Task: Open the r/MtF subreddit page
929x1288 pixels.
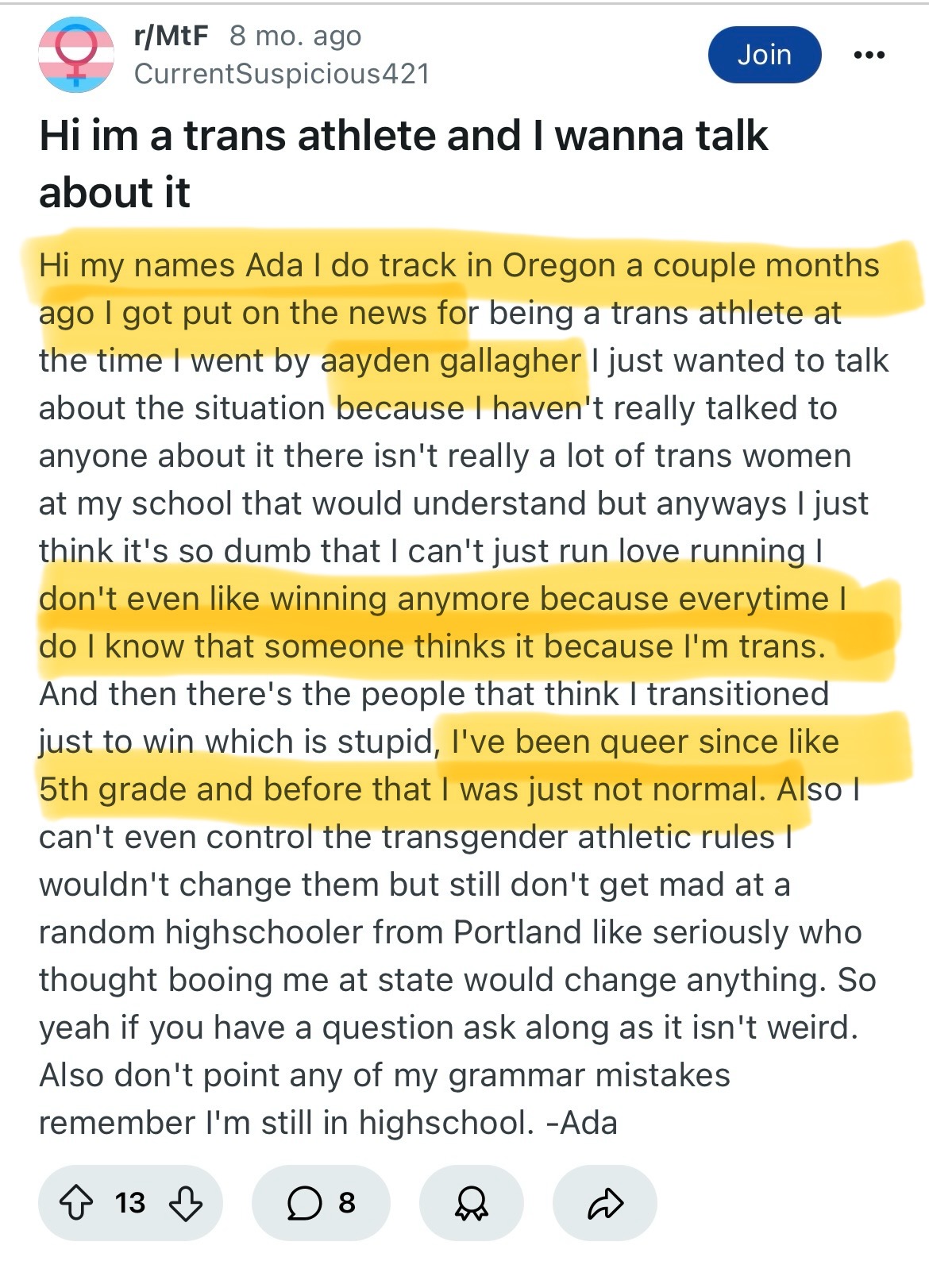Action: coord(172,36)
